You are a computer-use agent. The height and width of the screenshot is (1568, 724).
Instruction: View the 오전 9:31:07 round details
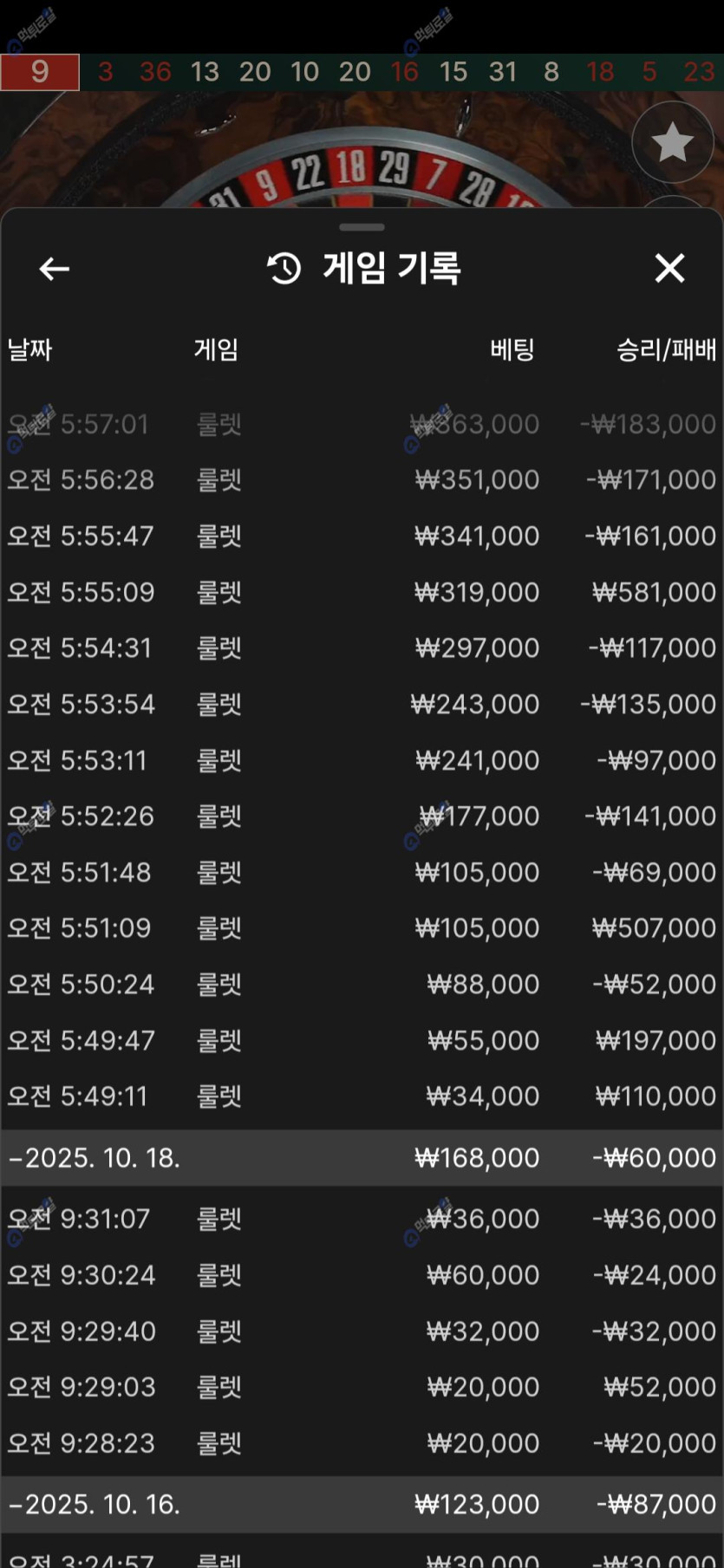pyautogui.click(x=362, y=1220)
